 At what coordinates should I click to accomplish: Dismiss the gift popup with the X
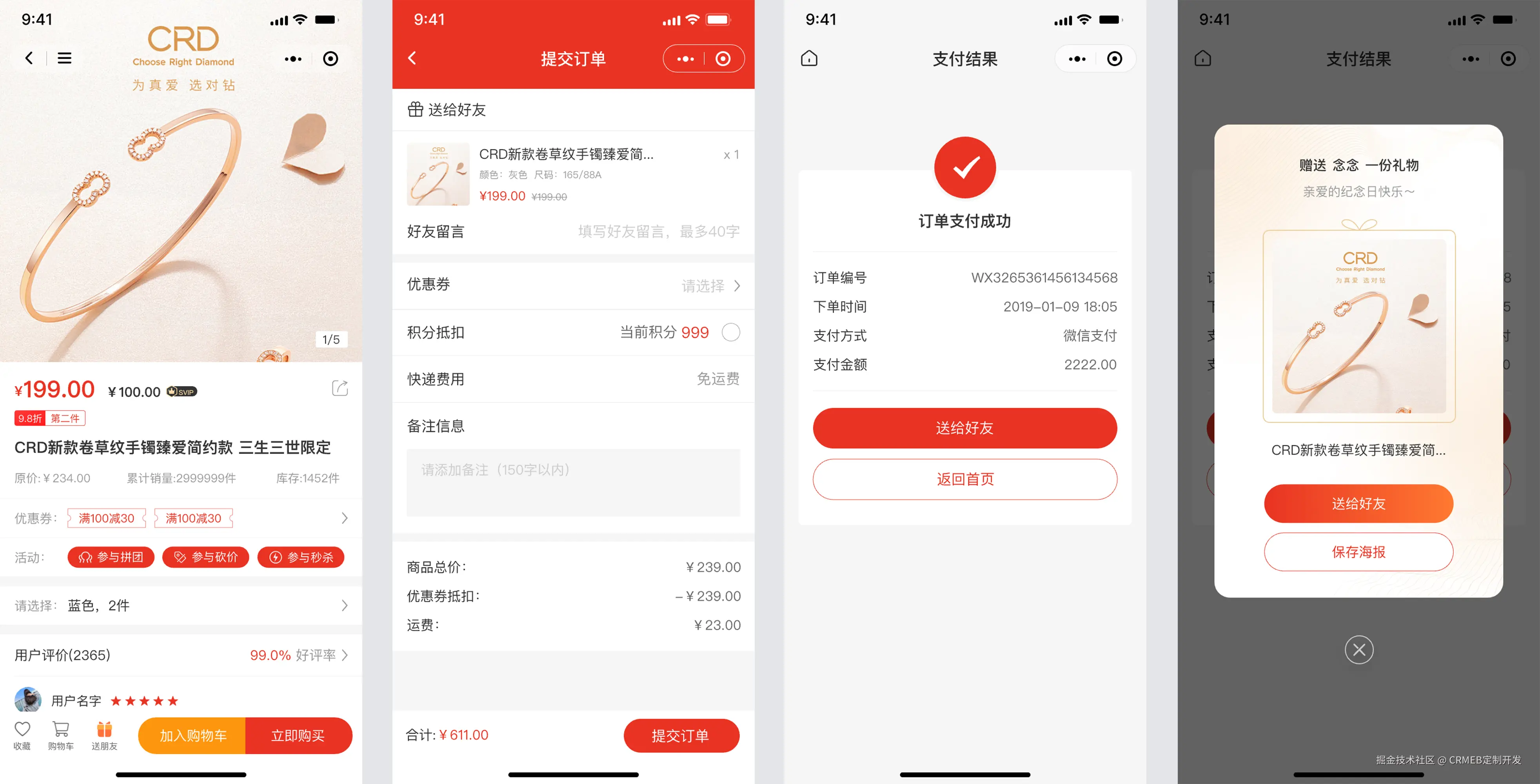(1359, 650)
